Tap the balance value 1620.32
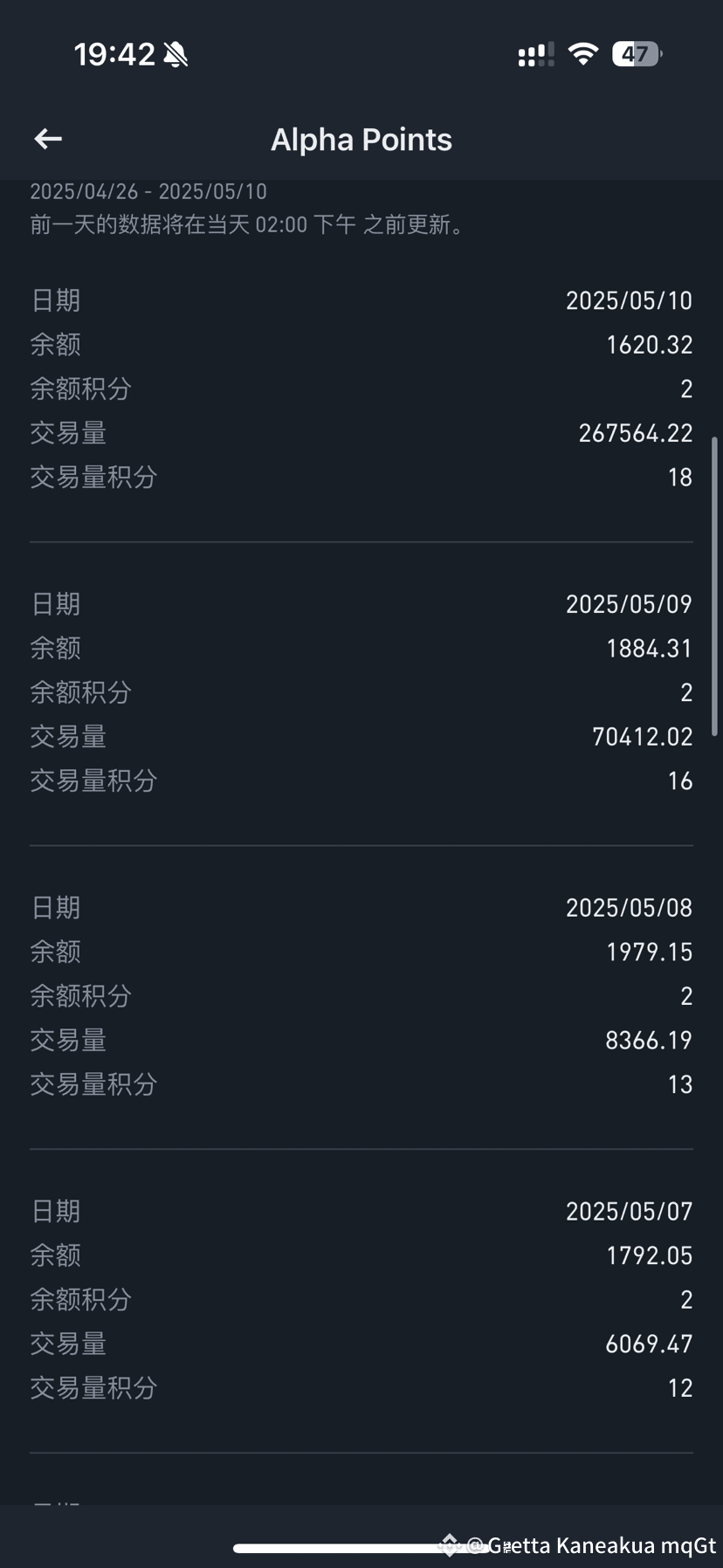Viewport: 723px width, 1568px height. pos(650,345)
